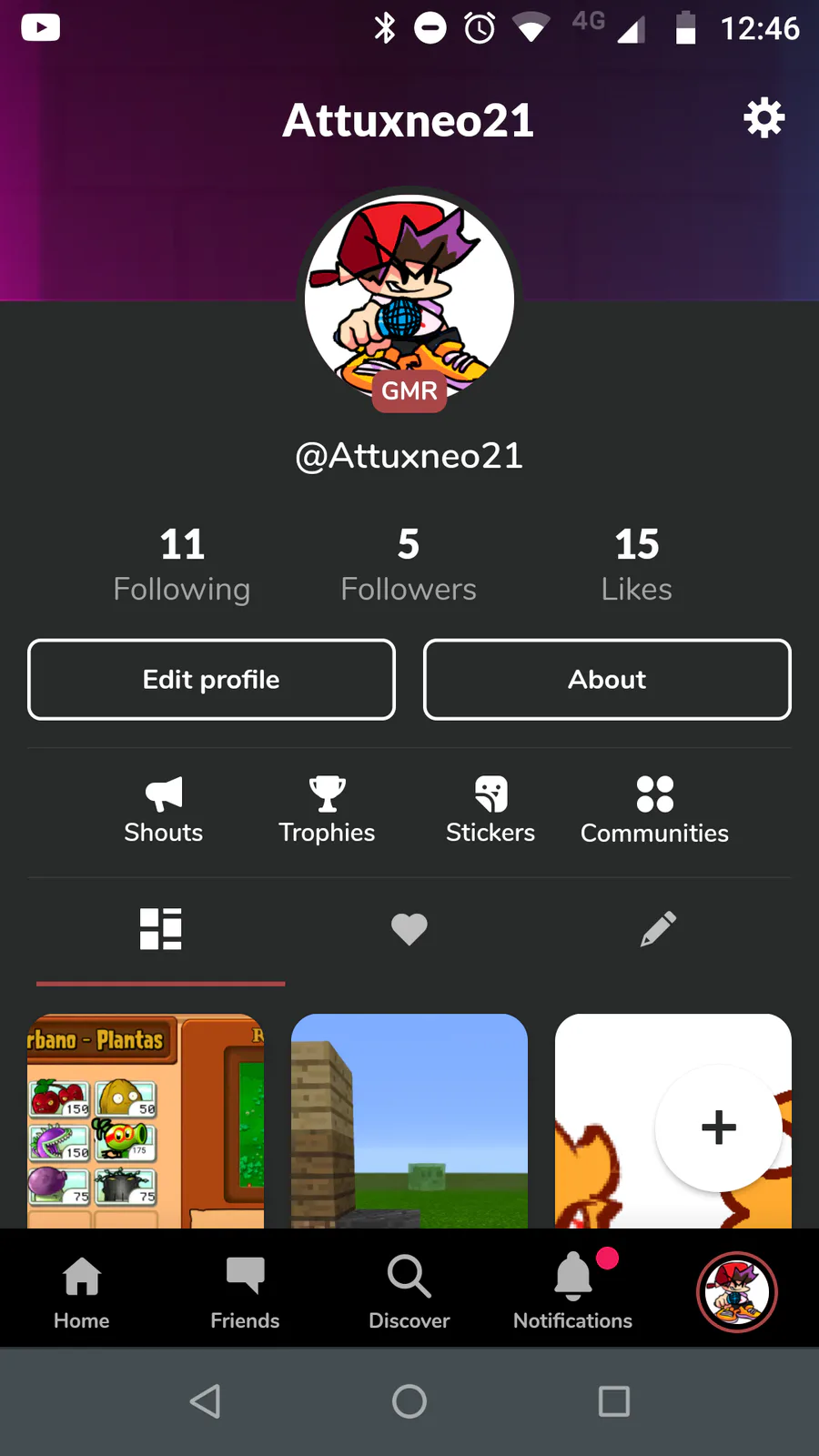Open Shouts

(164, 810)
